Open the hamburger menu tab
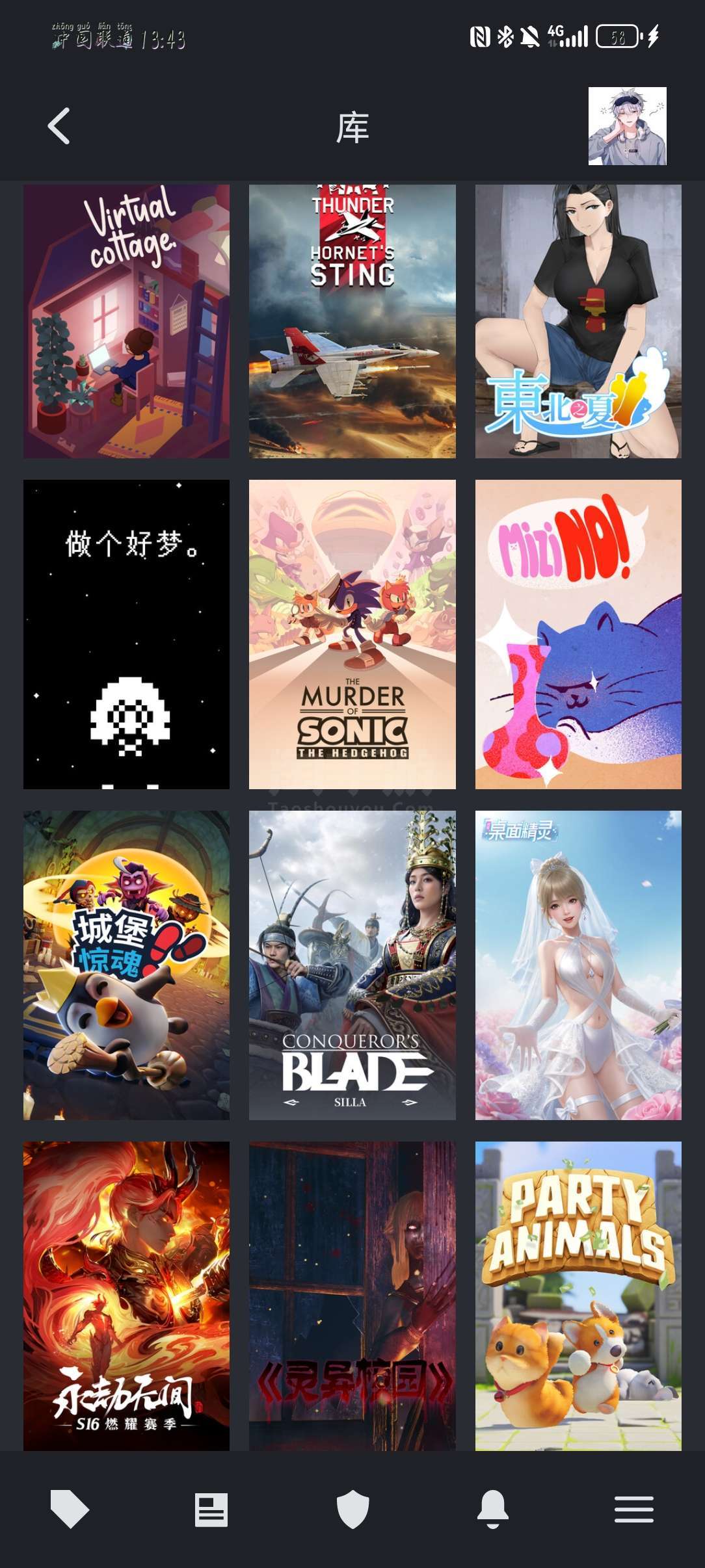Screen dimensions: 705x1568 click(634, 1509)
